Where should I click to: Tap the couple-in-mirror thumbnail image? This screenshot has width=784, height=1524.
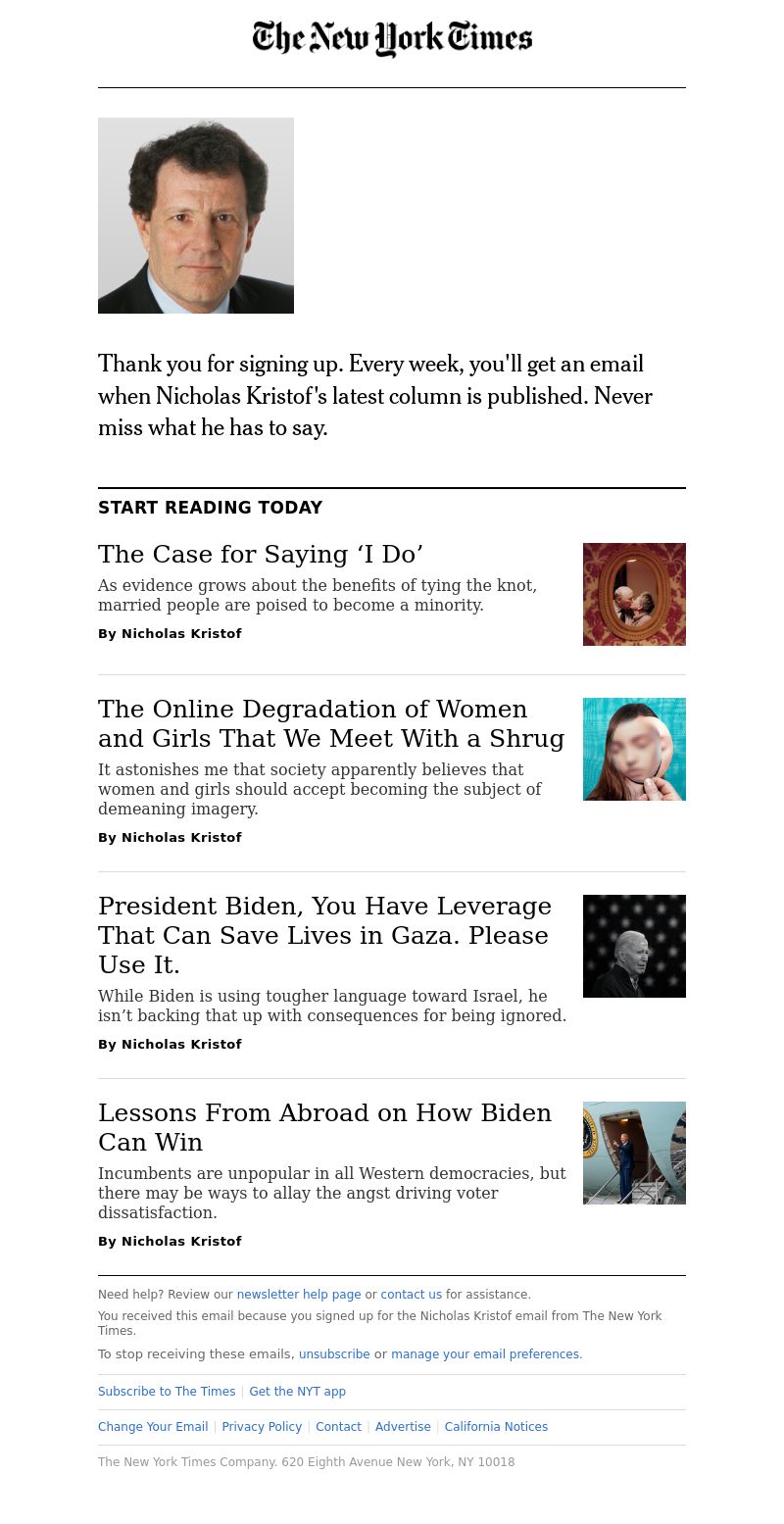pos(634,594)
